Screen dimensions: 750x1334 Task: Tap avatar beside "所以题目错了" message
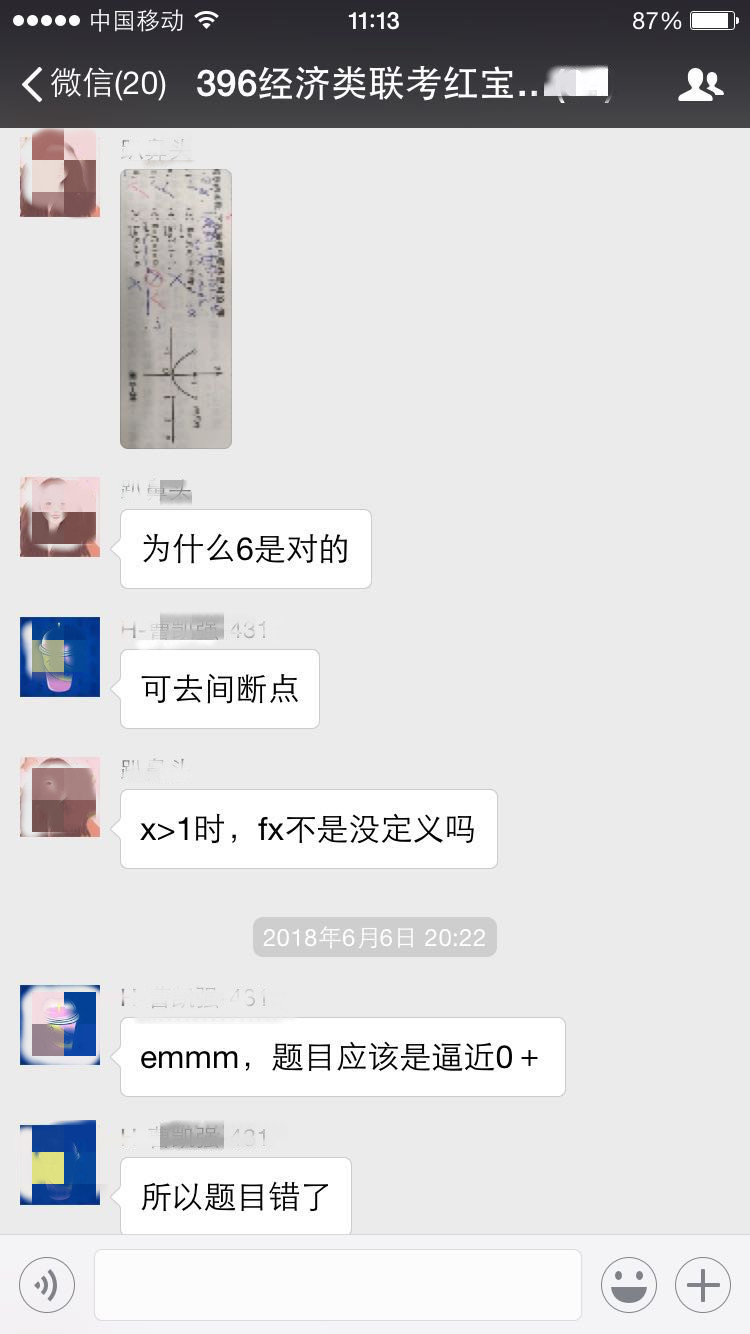point(60,1164)
